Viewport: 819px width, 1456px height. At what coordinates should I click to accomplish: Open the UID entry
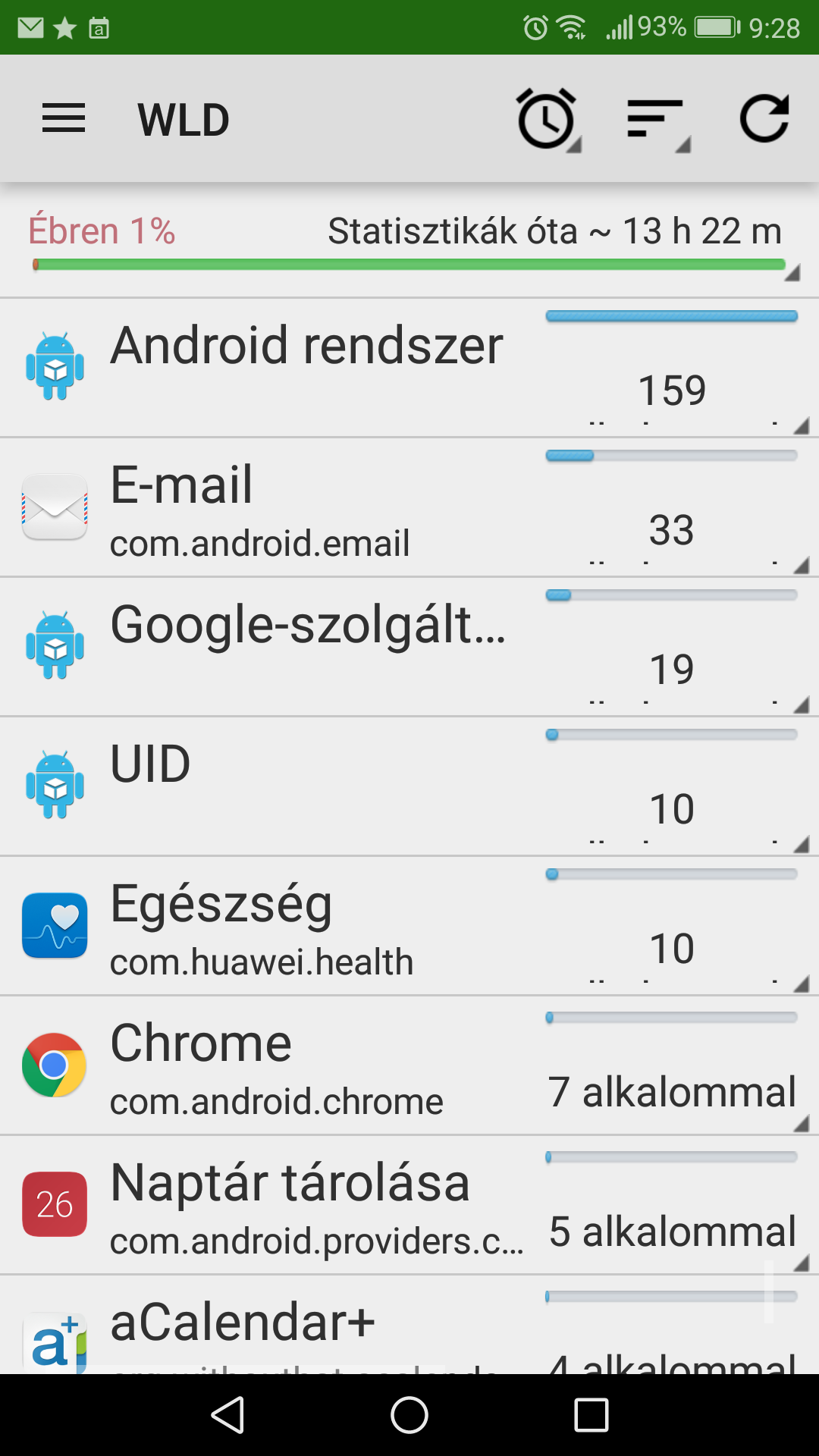(x=409, y=786)
